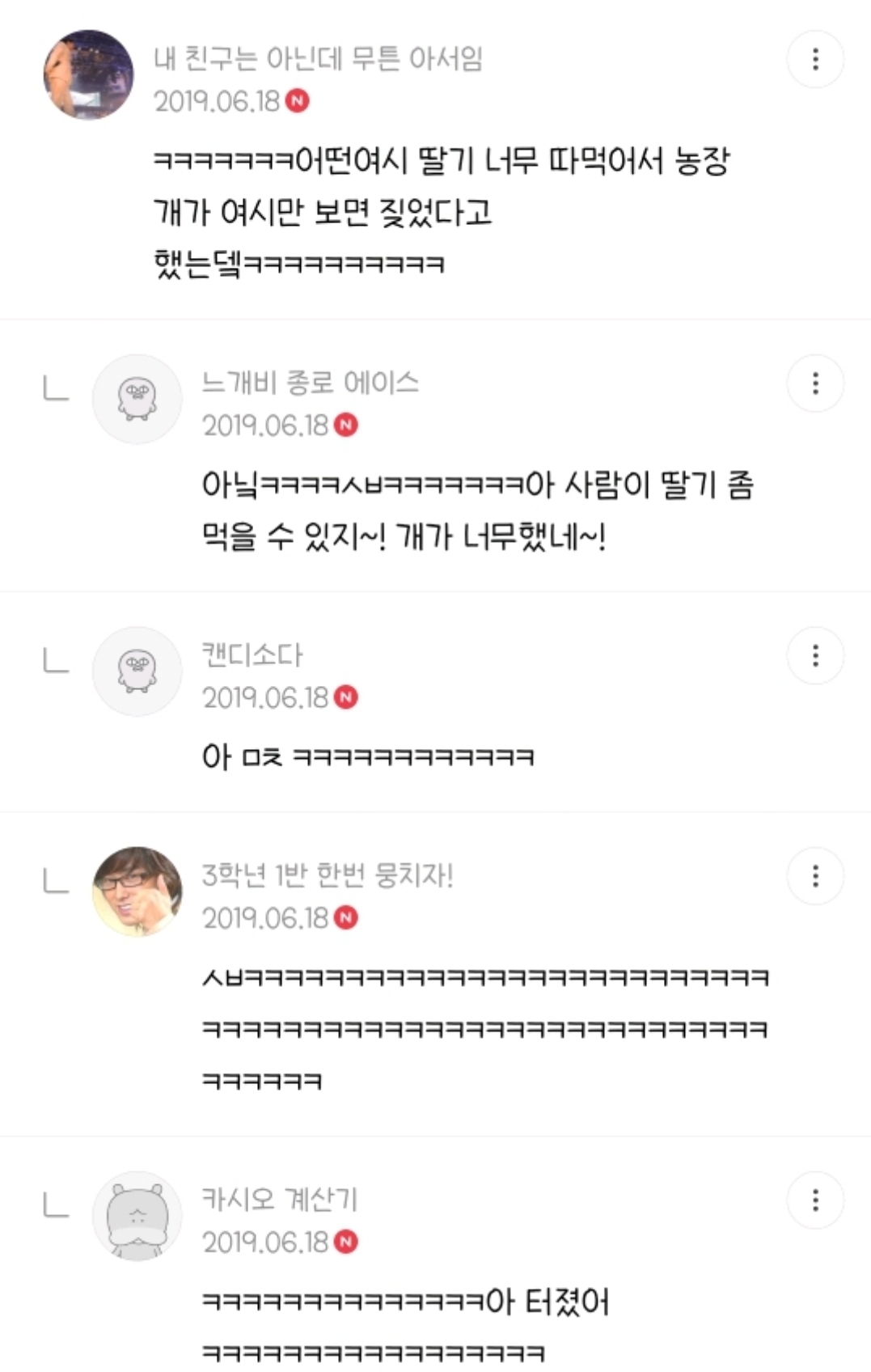
Task: Open avatar of 3학년 1반 한번 뭉치자!
Action: click(x=137, y=891)
